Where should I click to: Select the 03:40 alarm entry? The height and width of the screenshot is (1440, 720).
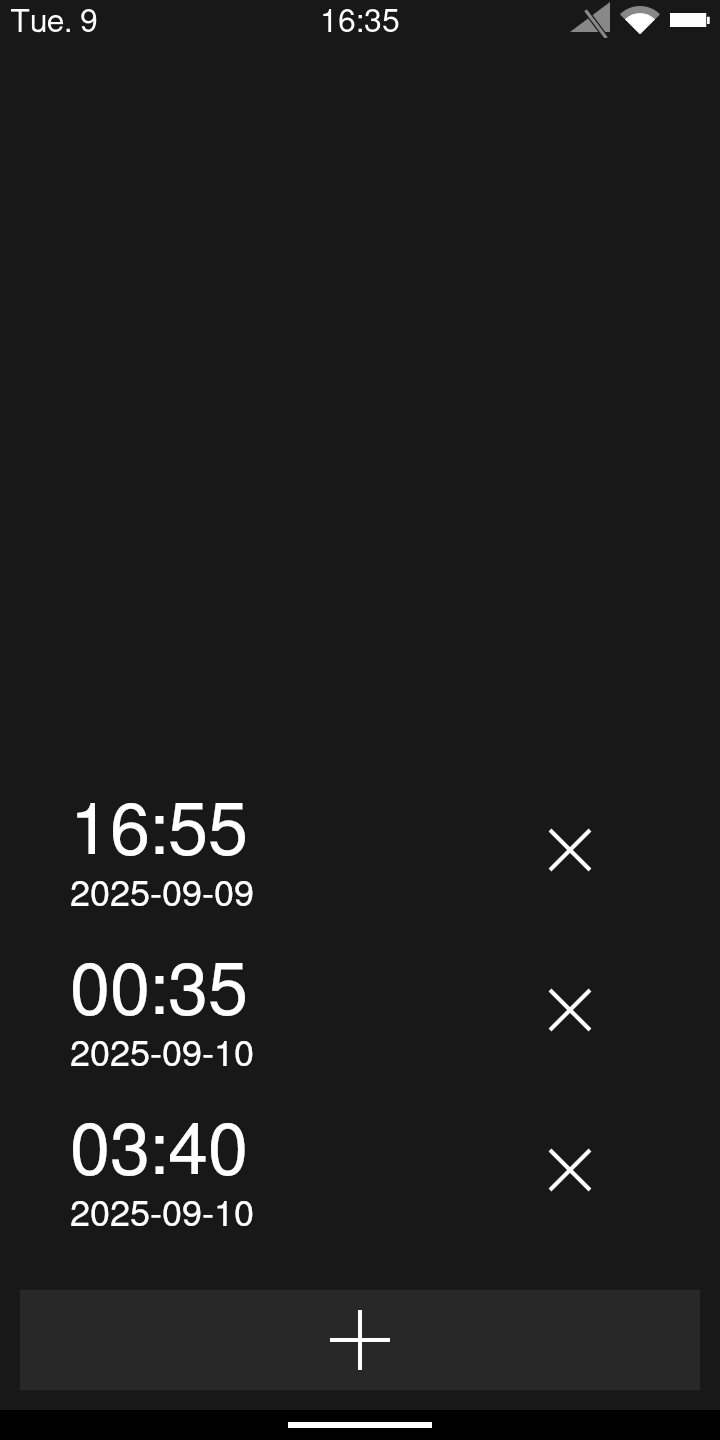160,1172
